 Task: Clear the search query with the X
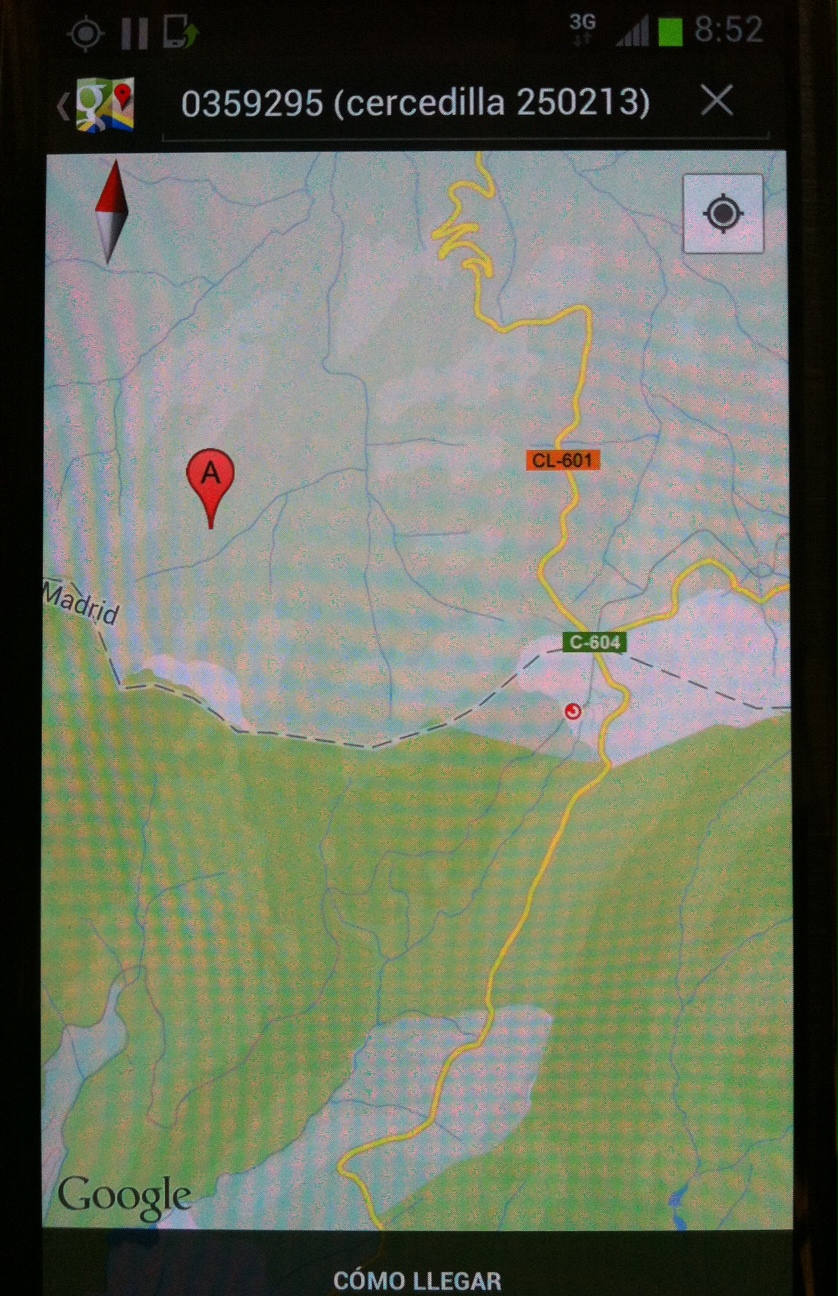coord(717,101)
